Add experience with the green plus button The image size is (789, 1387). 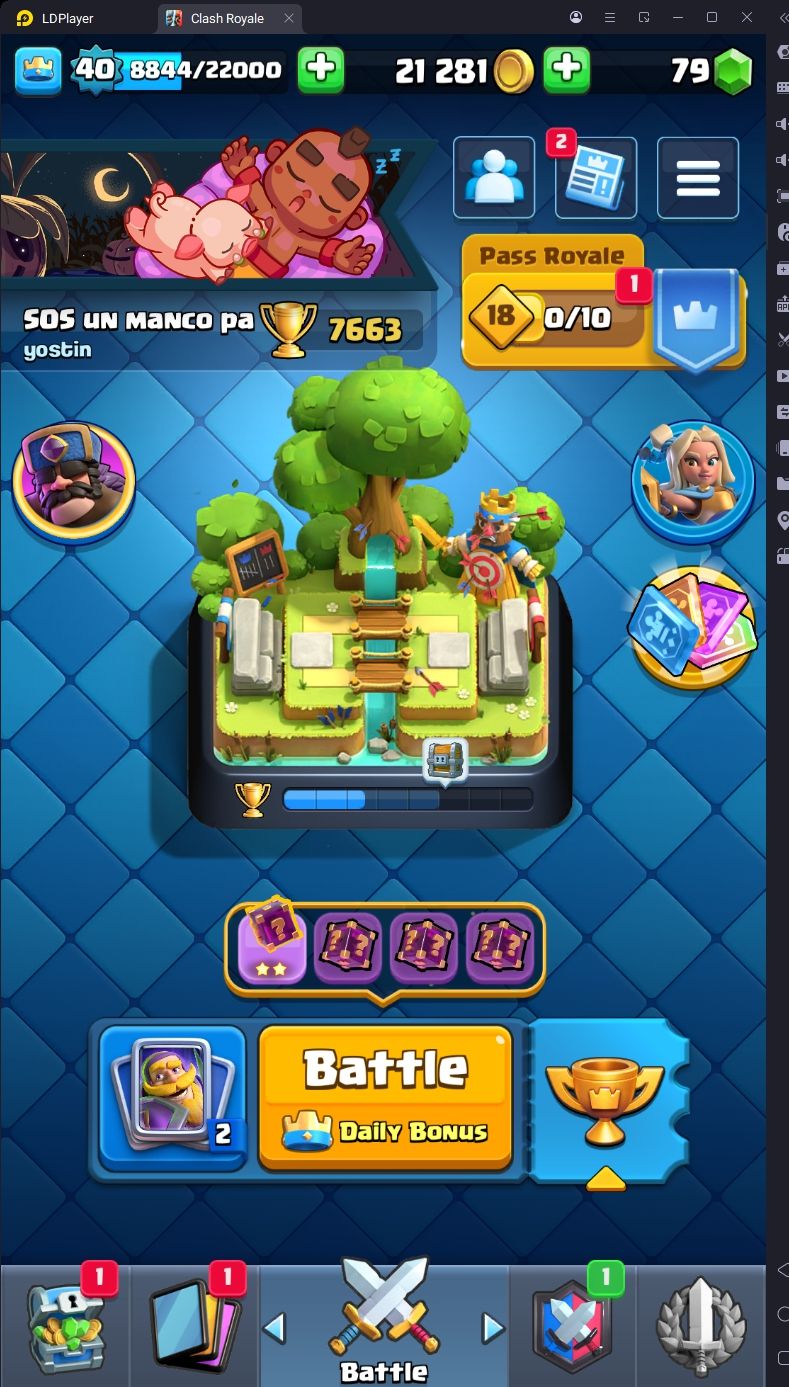point(320,70)
